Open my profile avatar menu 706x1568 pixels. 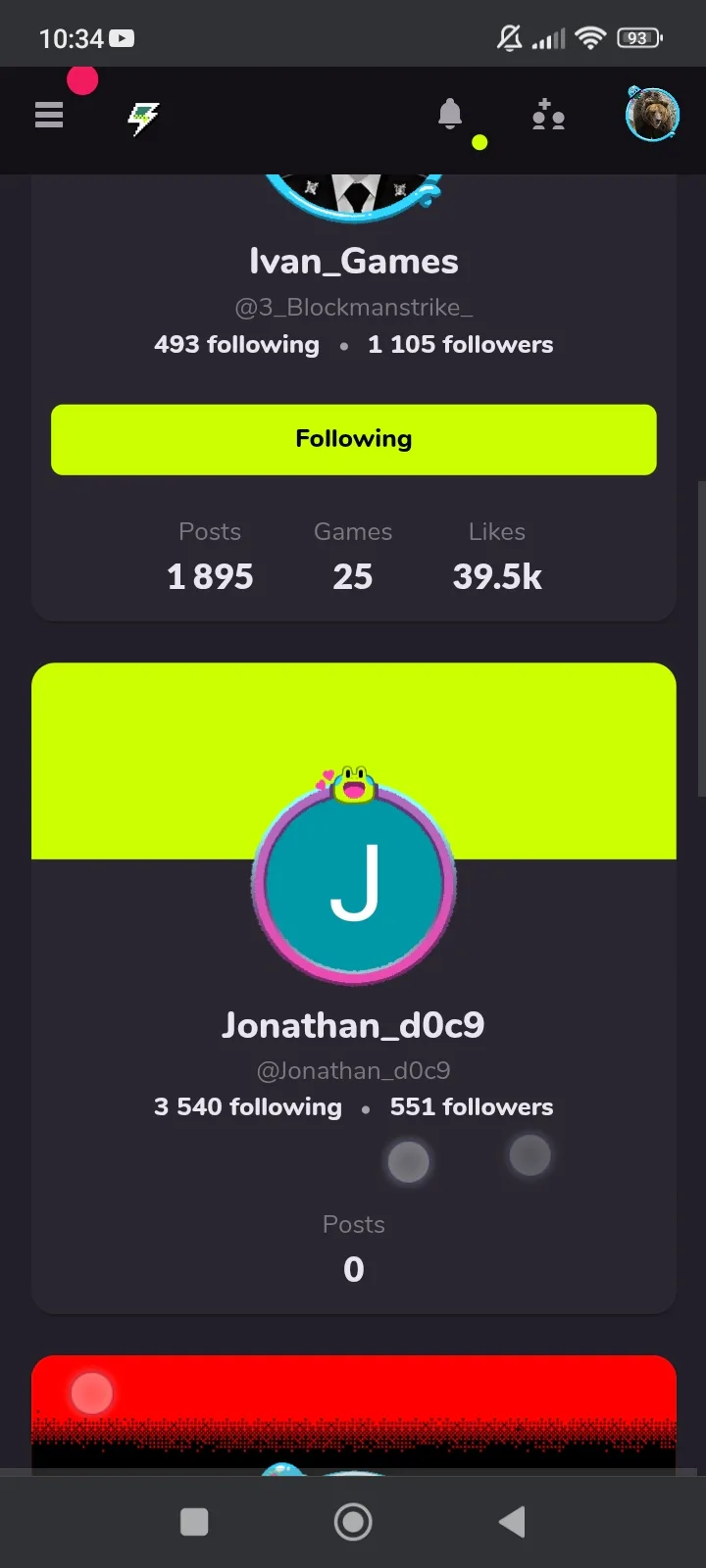652,114
